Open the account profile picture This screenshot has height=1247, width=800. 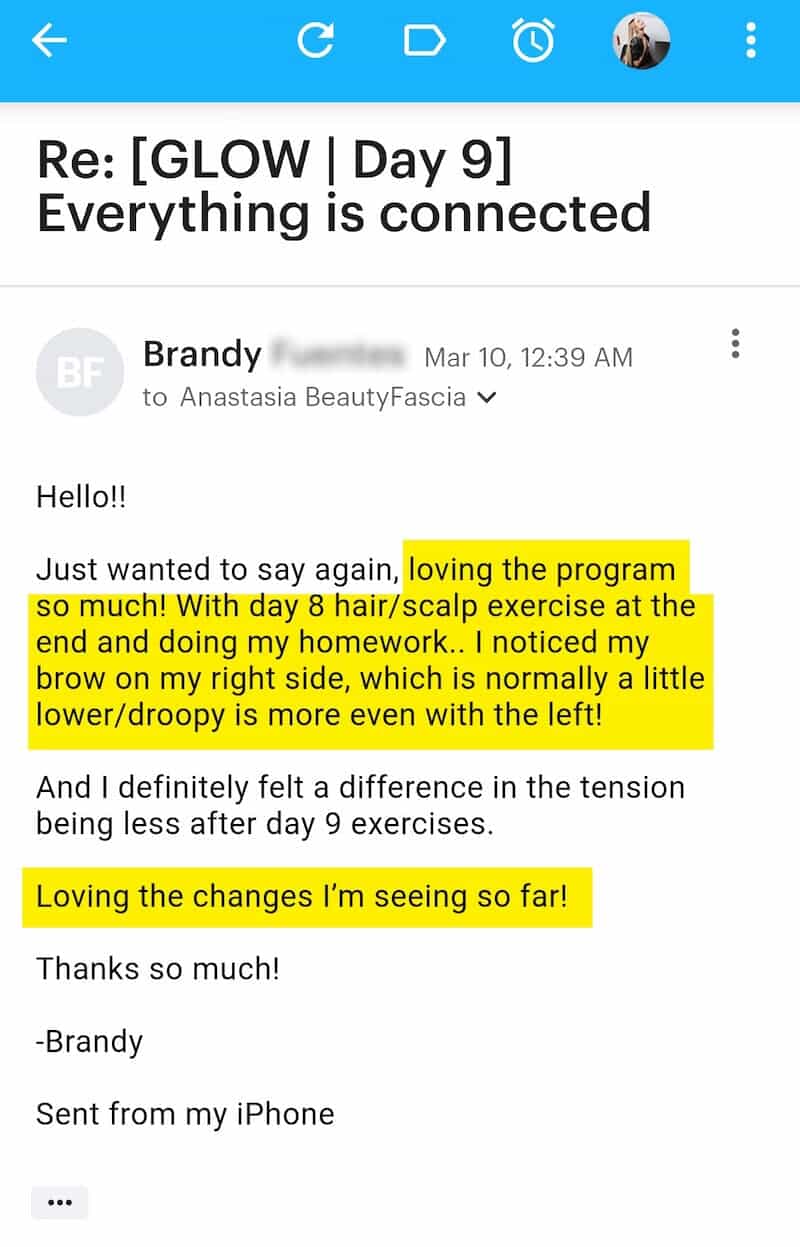[640, 41]
